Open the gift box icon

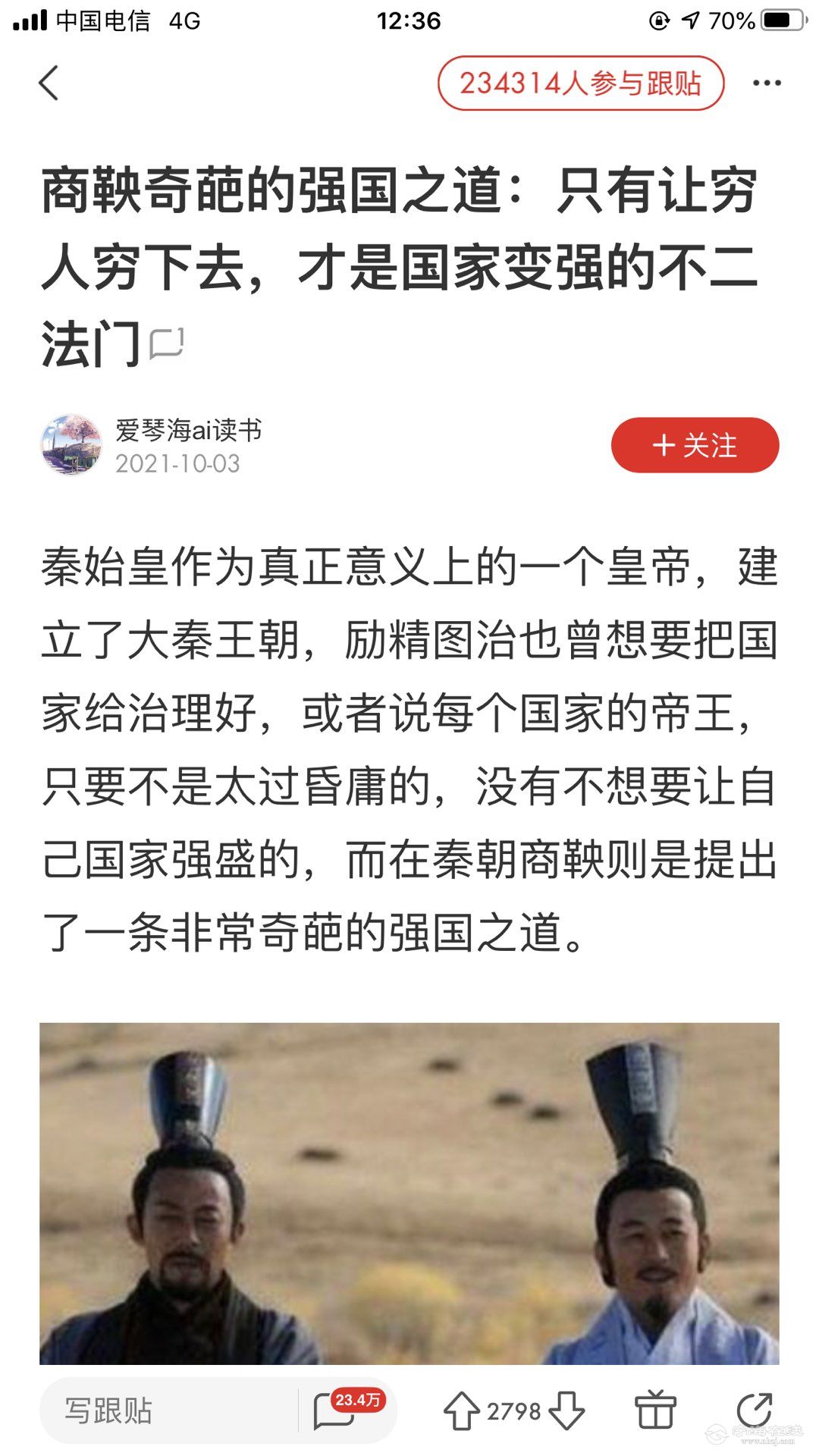(655, 1410)
